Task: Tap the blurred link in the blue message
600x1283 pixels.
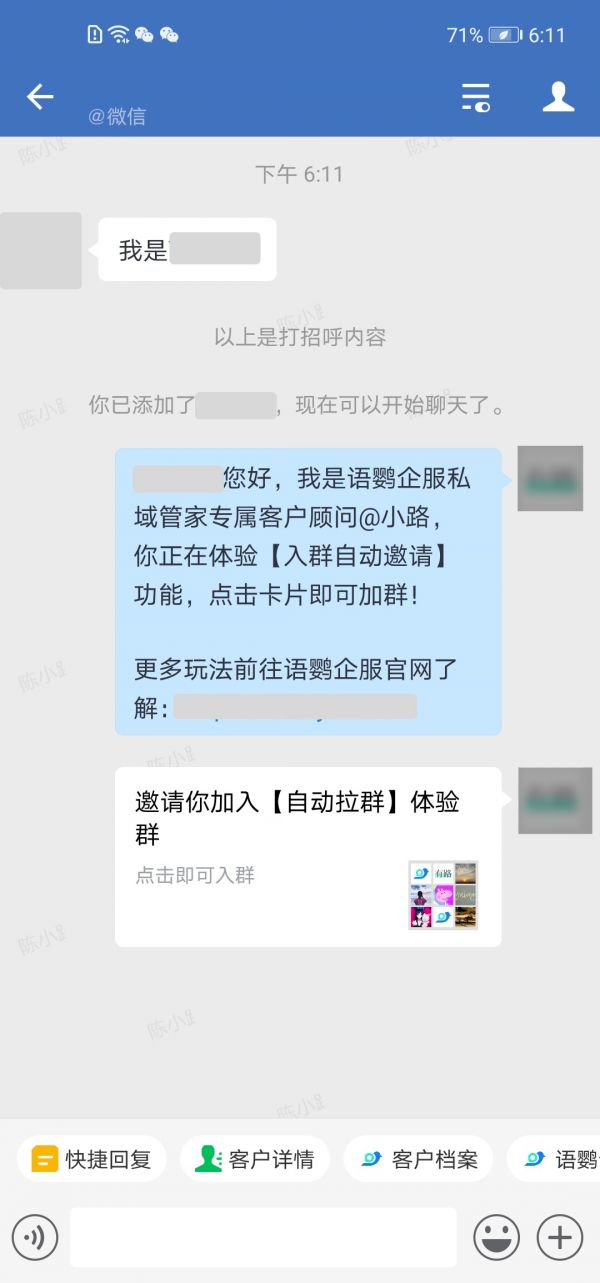Action: click(x=295, y=707)
